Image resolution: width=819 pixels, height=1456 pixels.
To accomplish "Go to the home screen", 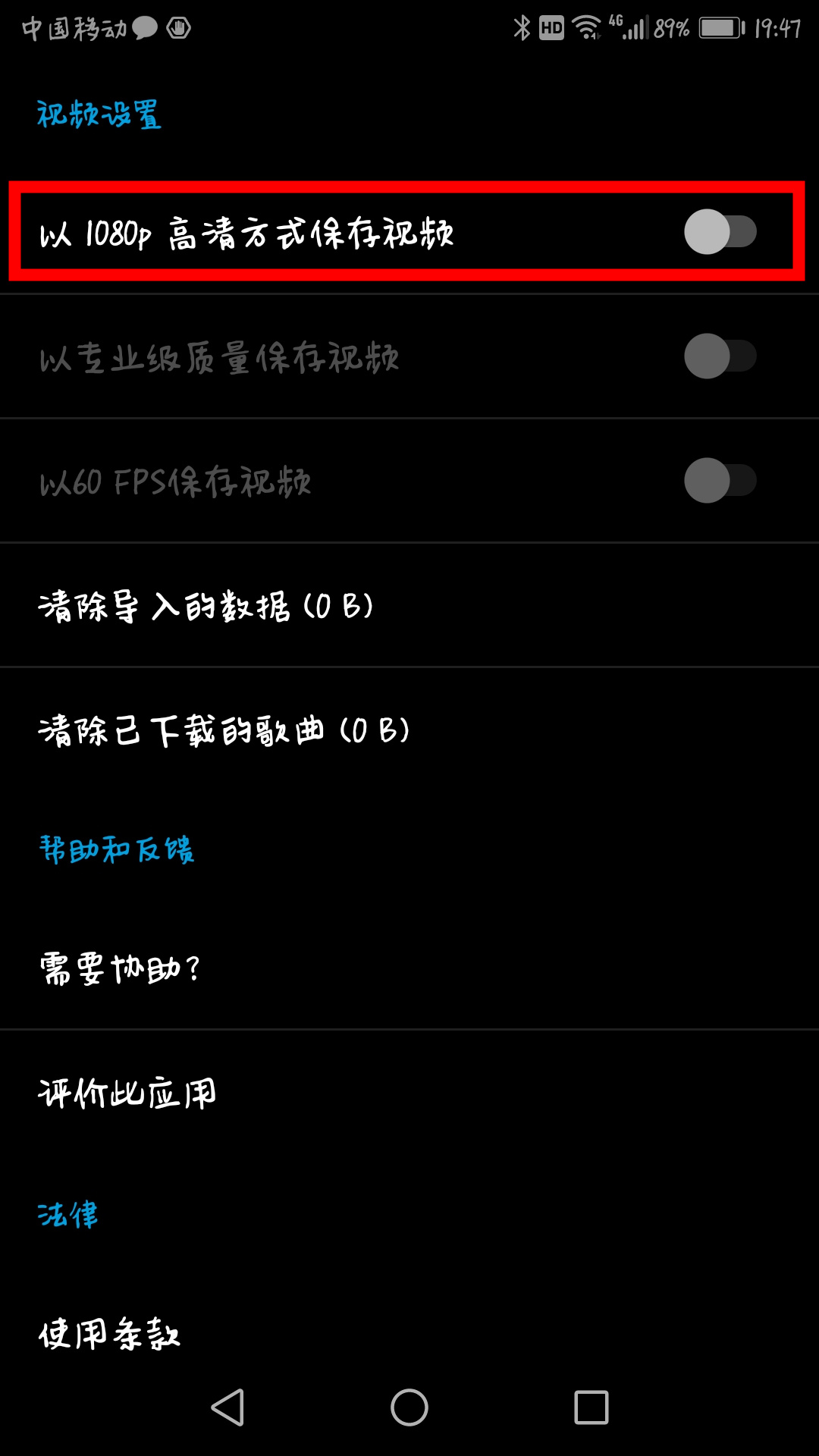I will pyautogui.click(x=409, y=1407).
